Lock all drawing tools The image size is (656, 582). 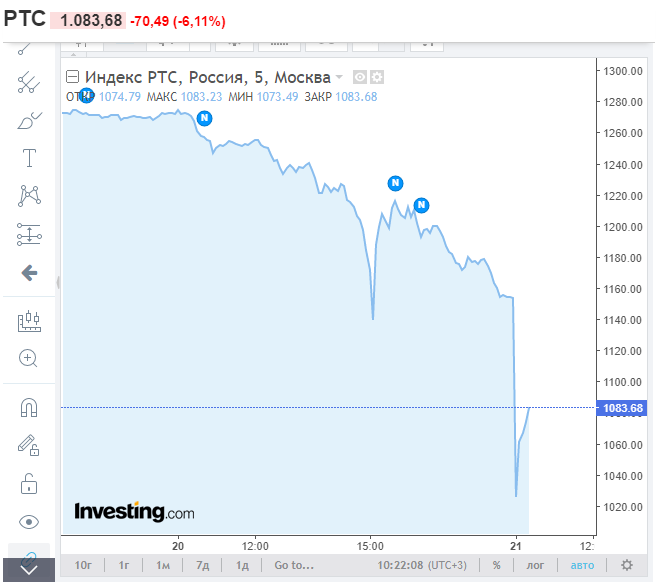(29, 483)
